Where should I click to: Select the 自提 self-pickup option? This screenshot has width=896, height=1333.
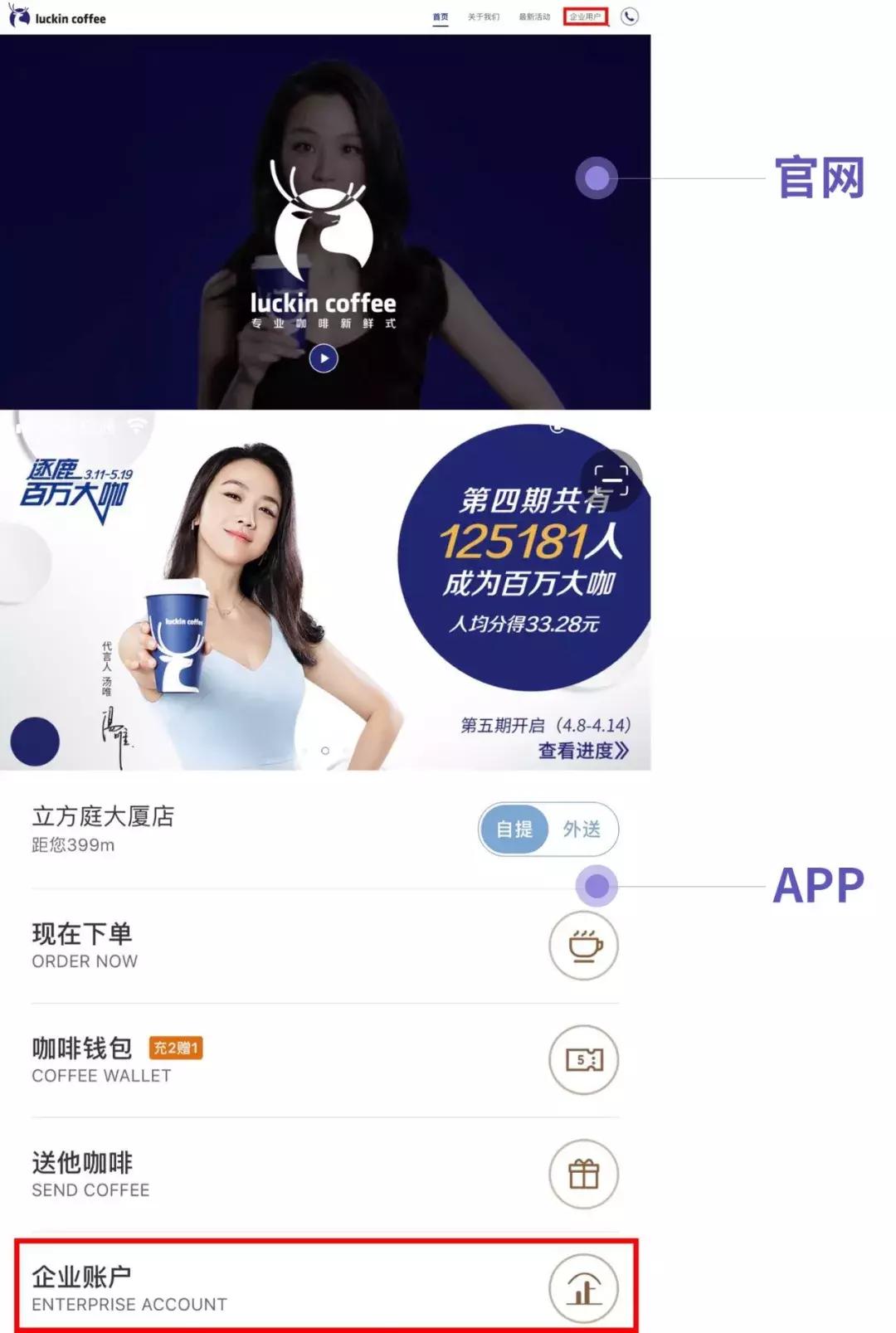tap(515, 829)
